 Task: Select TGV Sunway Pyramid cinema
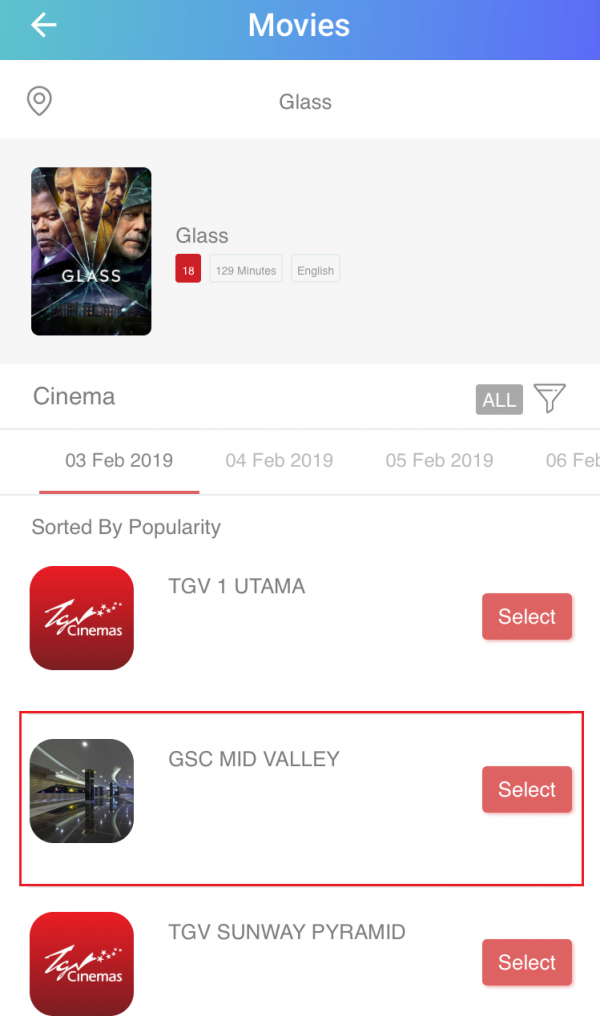[527, 963]
